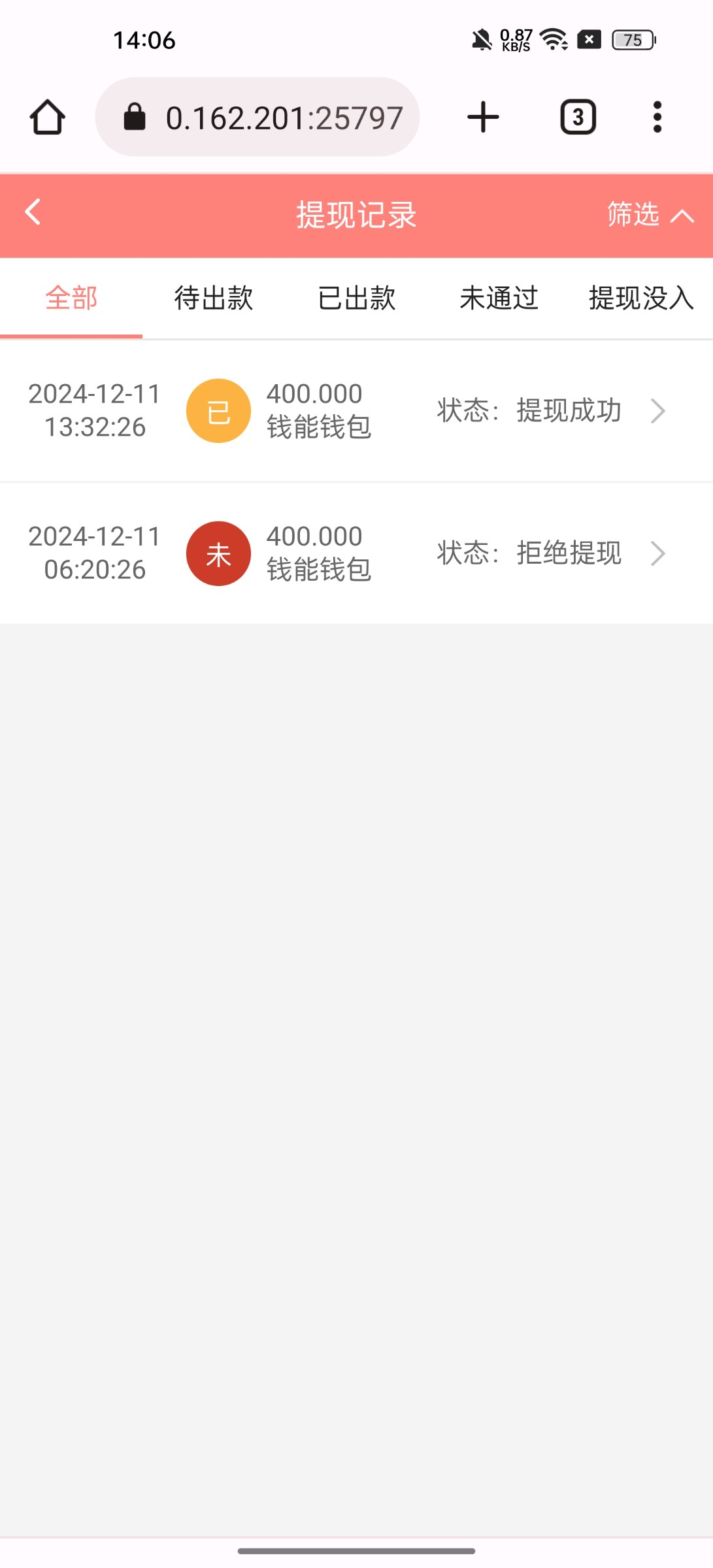Open a new browser tab
The height and width of the screenshot is (1568, 713).
tap(483, 117)
